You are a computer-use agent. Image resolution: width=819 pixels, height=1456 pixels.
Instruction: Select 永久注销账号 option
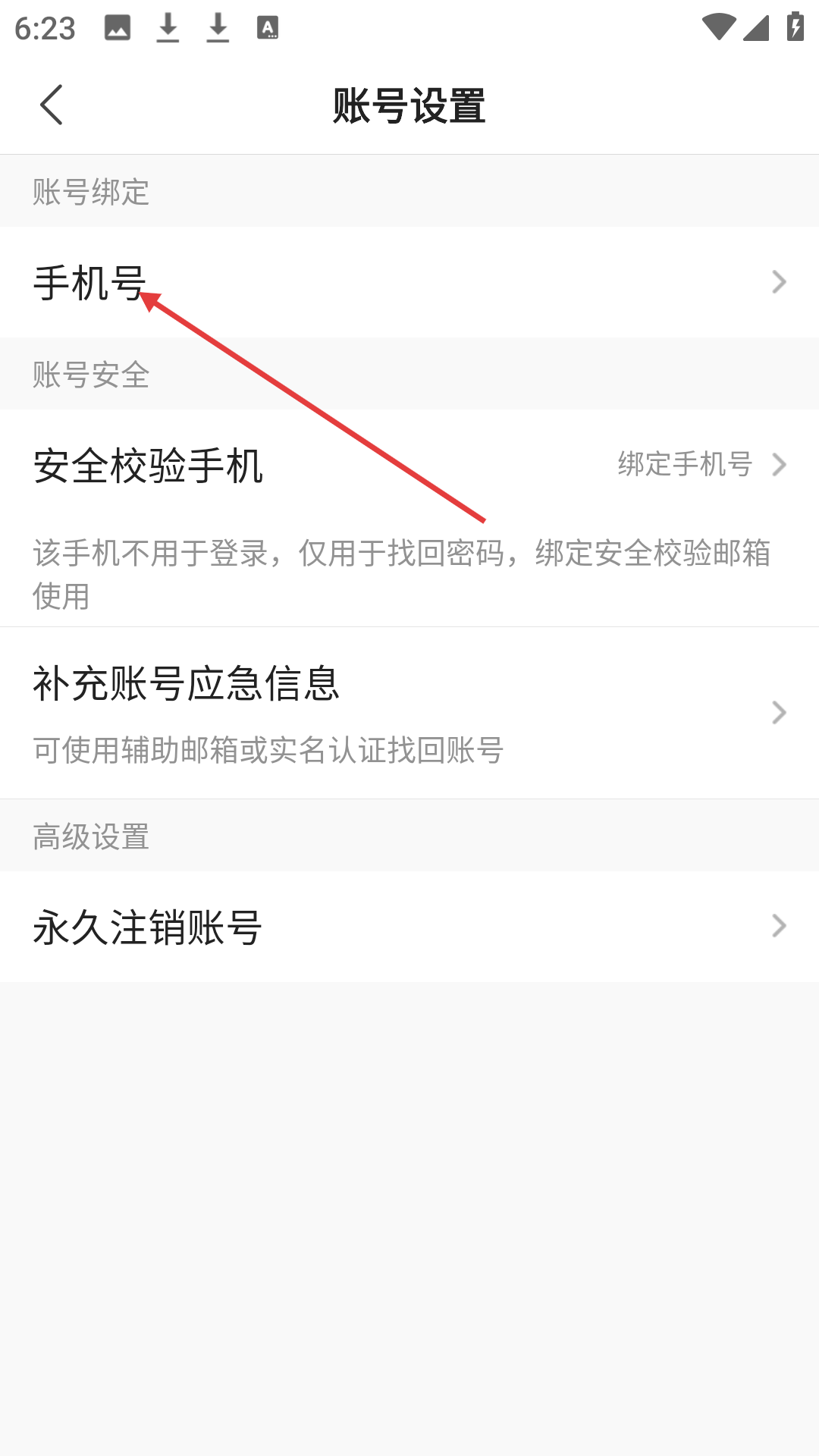(x=409, y=927)
